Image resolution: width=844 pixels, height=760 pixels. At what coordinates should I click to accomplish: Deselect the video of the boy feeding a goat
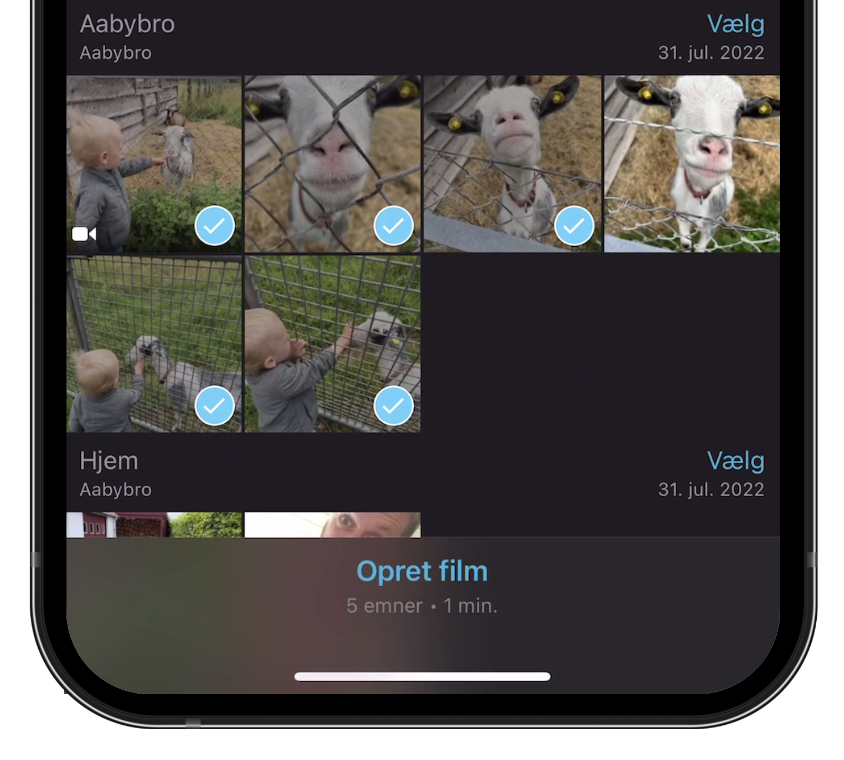(x=154, y=164)
